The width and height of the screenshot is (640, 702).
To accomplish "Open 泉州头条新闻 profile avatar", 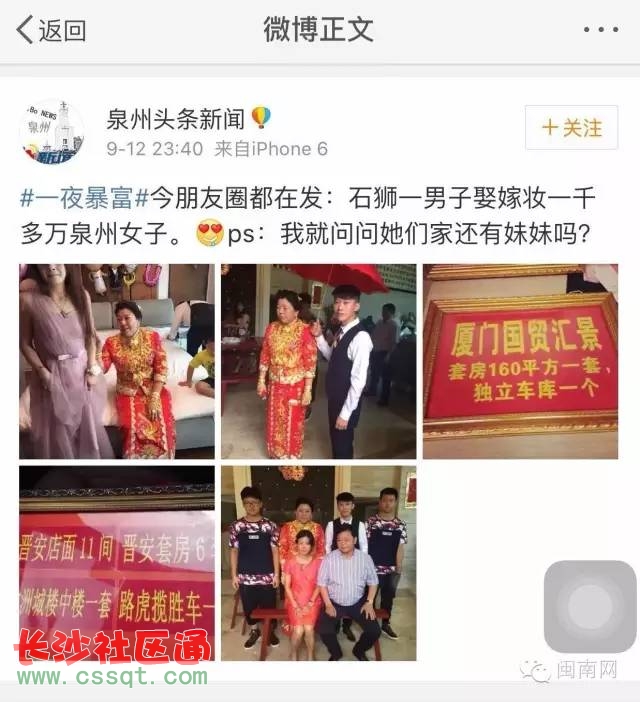I will (51, 132).
